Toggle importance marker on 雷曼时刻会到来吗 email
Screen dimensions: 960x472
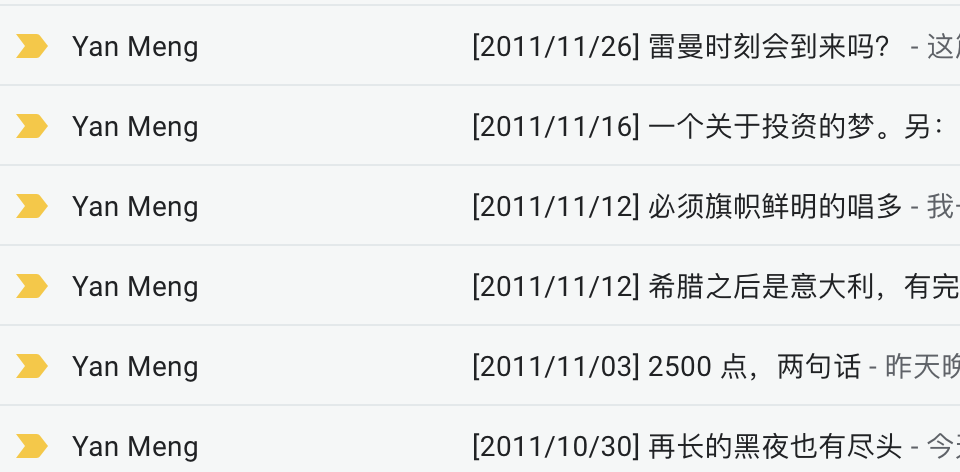pyautogui.click(x=32, y=46)
